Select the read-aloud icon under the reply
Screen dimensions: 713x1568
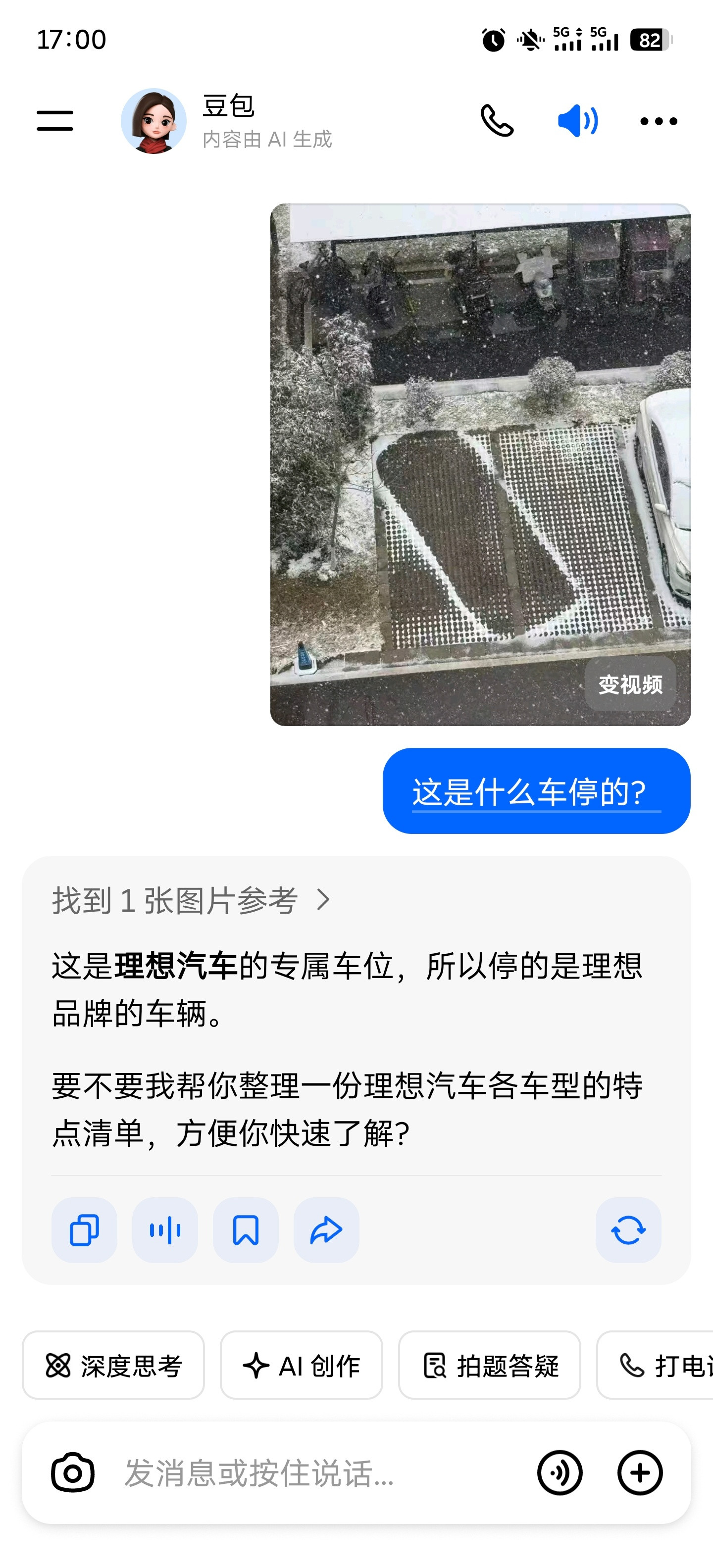164,1229
